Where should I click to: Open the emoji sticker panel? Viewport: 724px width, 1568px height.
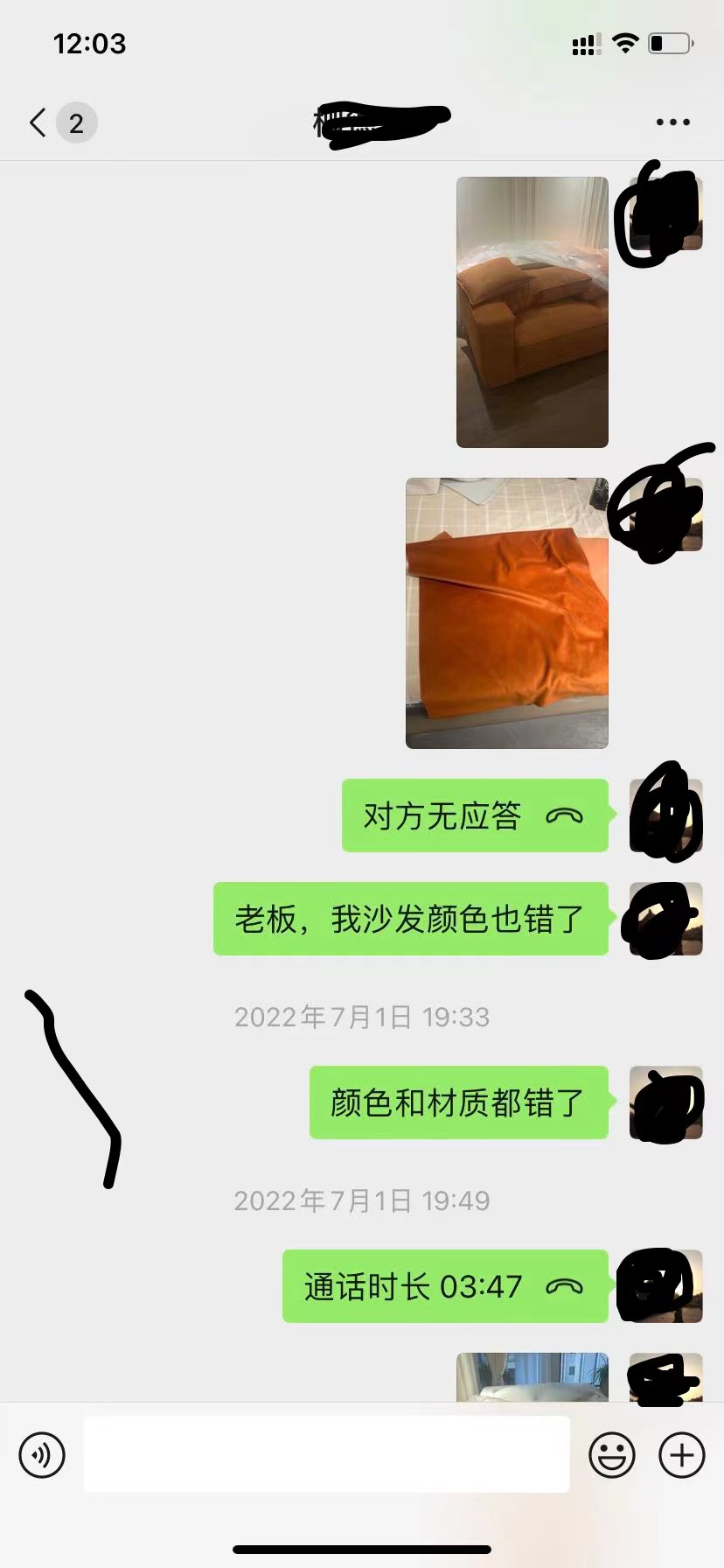pos(611,1455)
